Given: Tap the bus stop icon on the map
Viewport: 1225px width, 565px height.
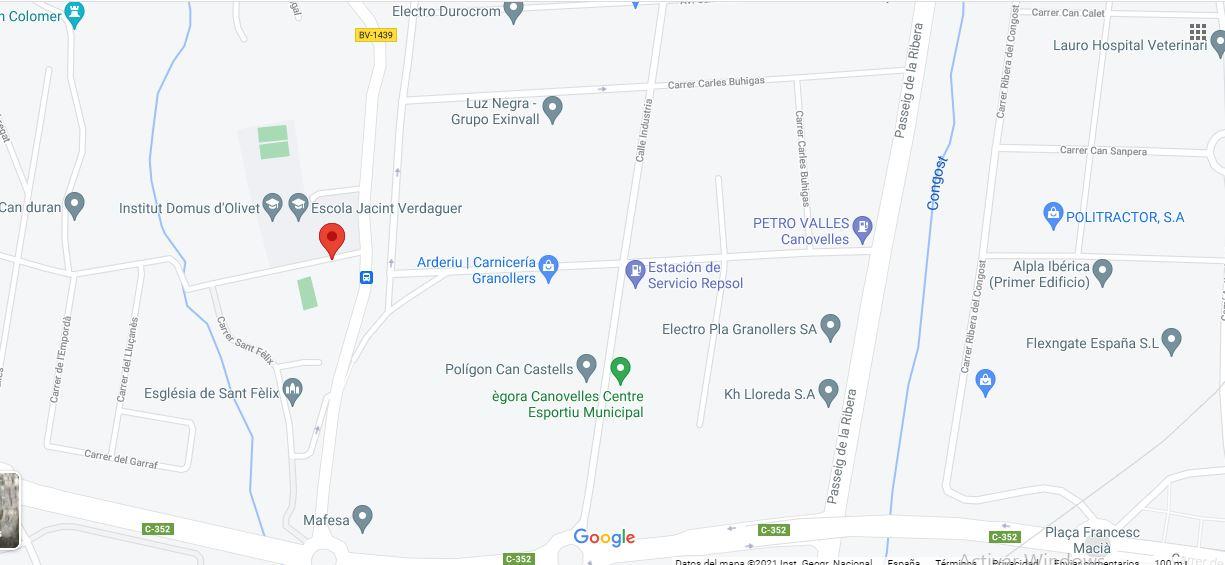Looking at the screenshot, I should point(366,277).
